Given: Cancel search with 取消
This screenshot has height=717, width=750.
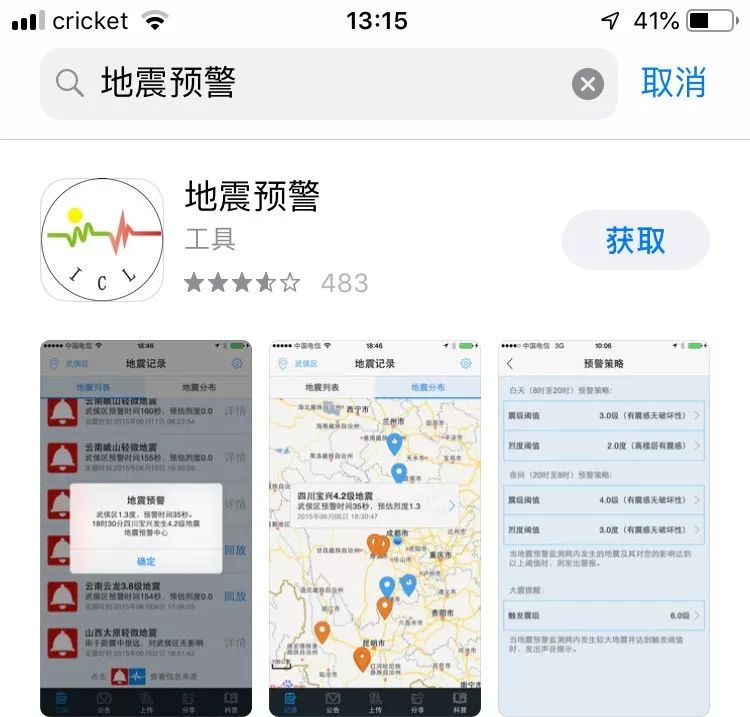Looking at the screenshot, I should click(673, 83).
